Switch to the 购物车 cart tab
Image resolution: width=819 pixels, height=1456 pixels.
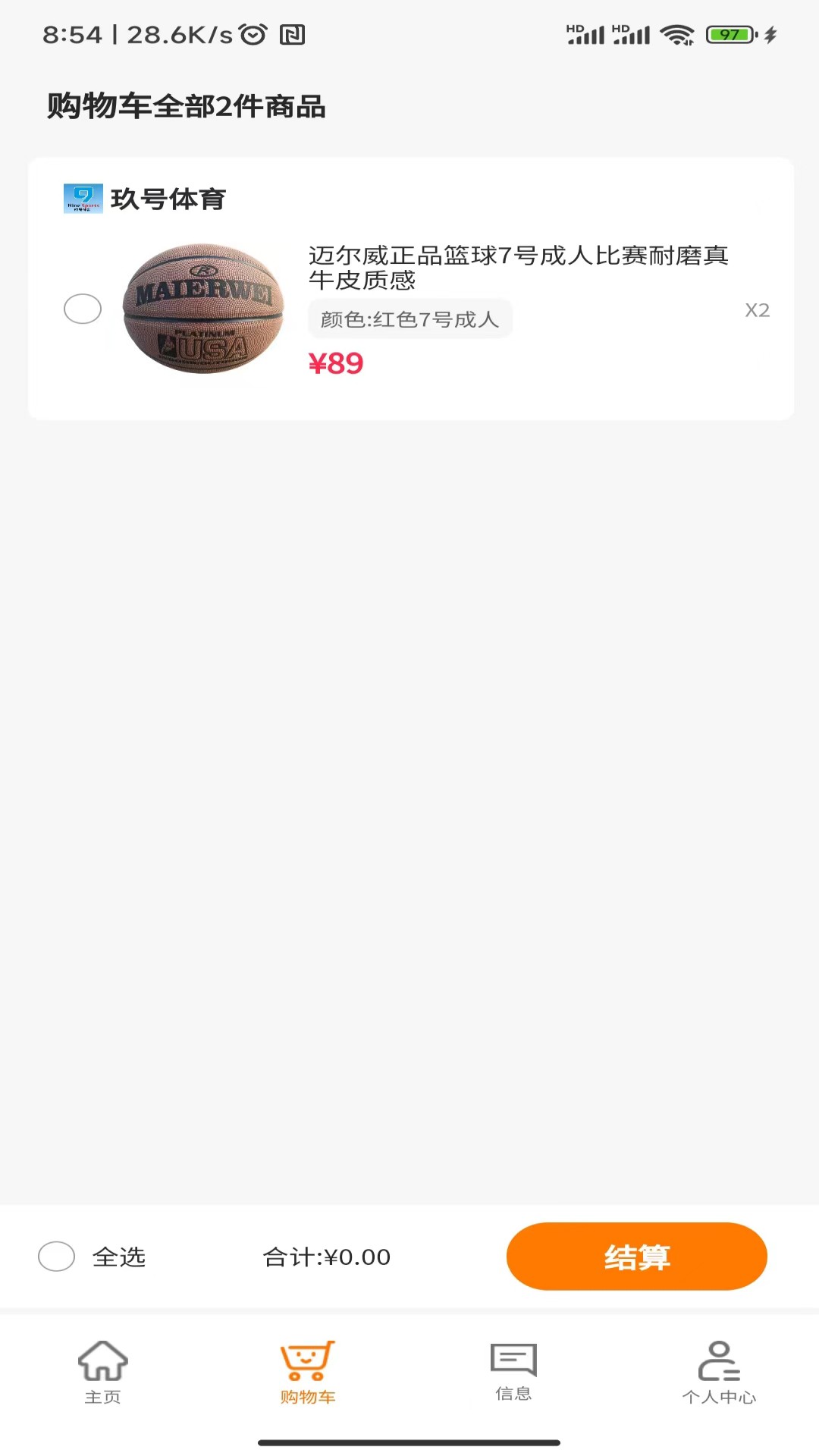coord(307,1372)
